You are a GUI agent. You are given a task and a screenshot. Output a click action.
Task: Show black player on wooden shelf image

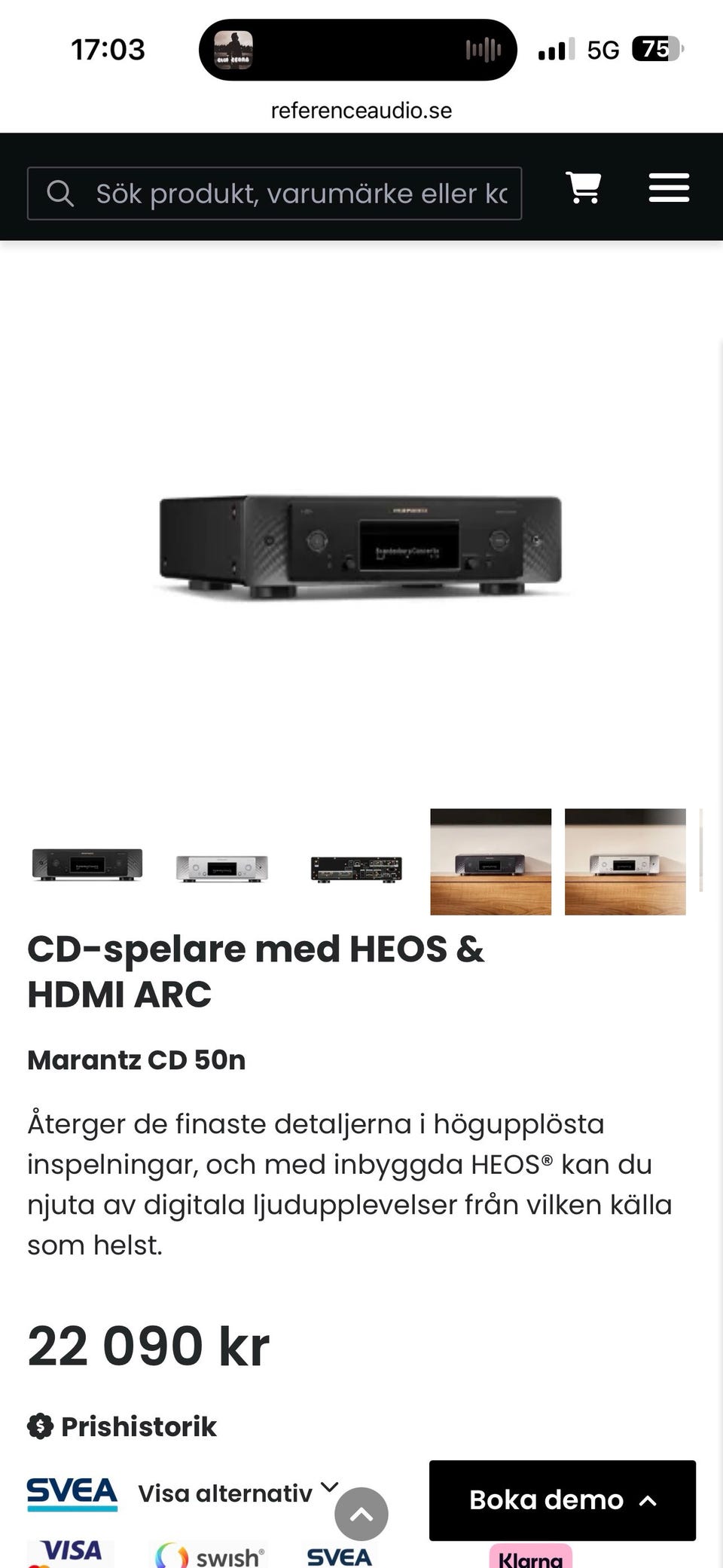[x=490, y=862]
